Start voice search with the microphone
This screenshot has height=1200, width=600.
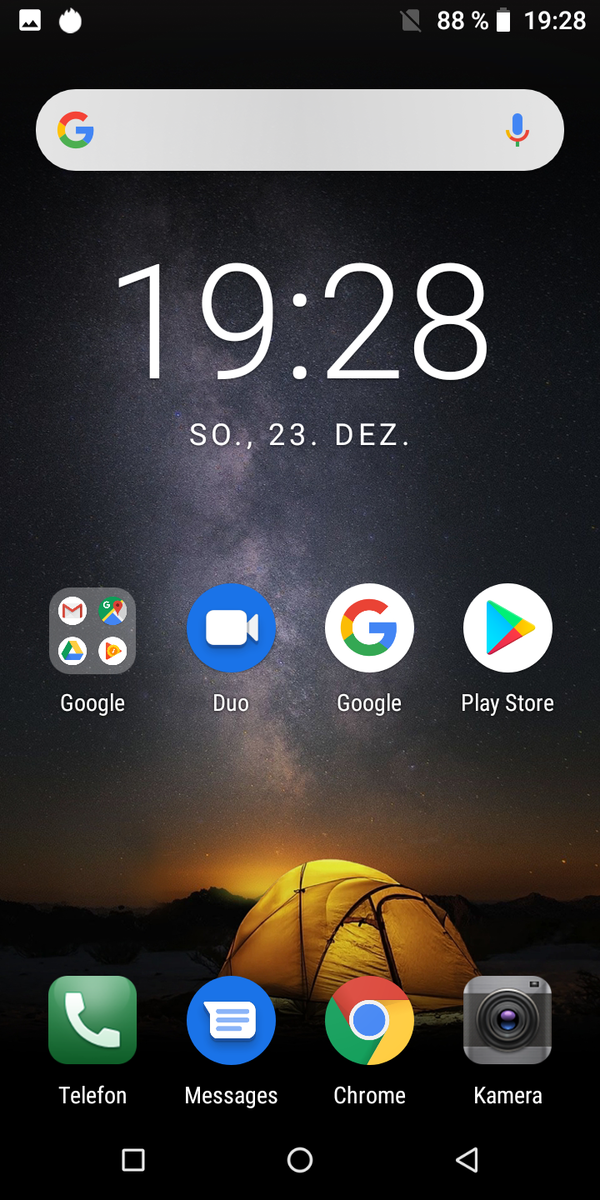pos(517,130)
